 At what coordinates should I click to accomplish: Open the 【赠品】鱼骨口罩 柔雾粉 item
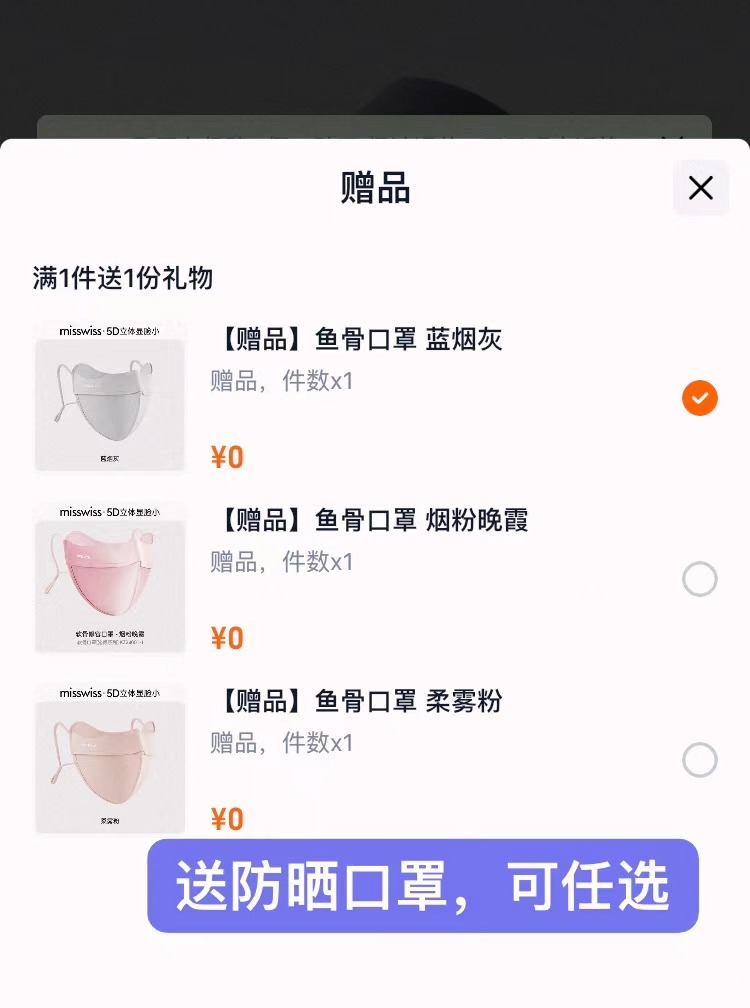coord(355,703)
